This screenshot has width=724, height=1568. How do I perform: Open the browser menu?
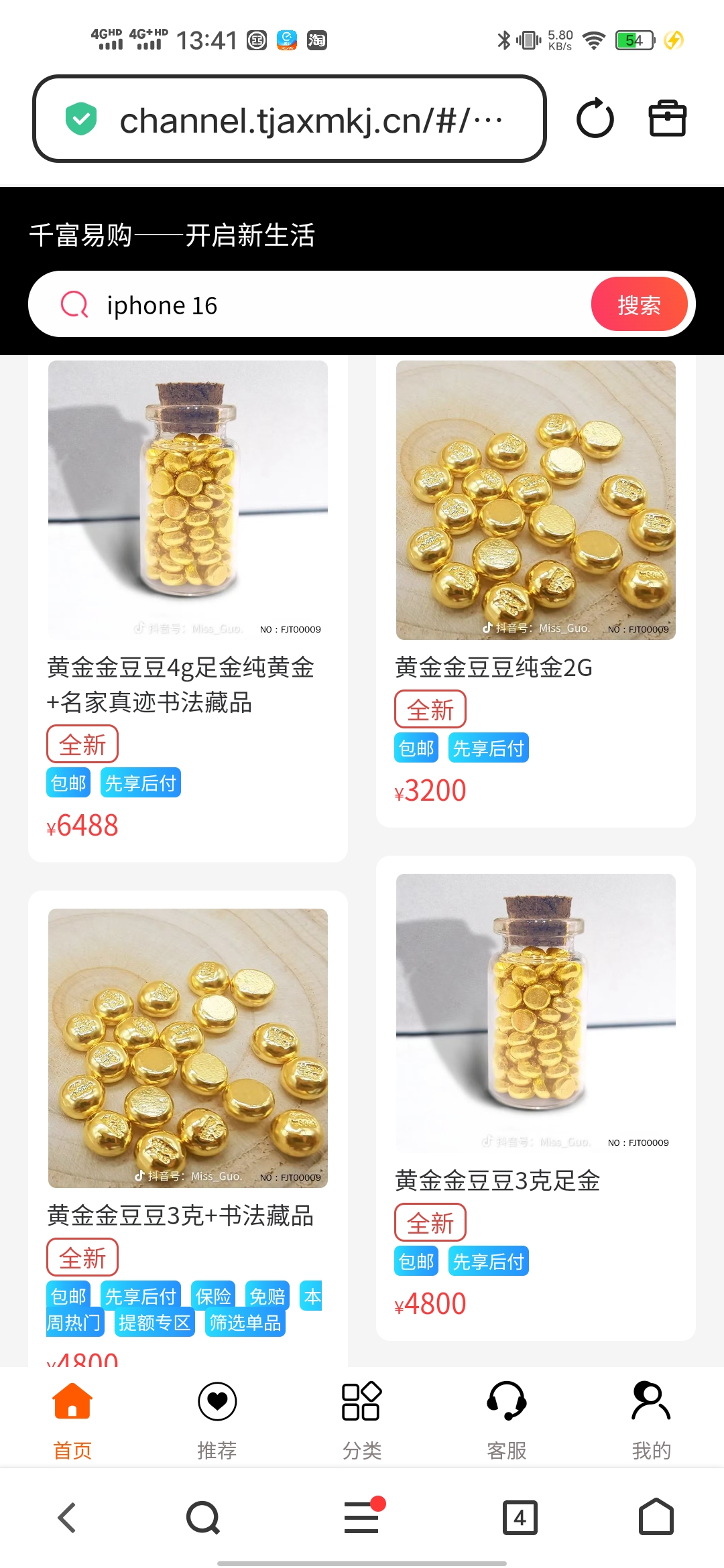(x=362, y=1518)
